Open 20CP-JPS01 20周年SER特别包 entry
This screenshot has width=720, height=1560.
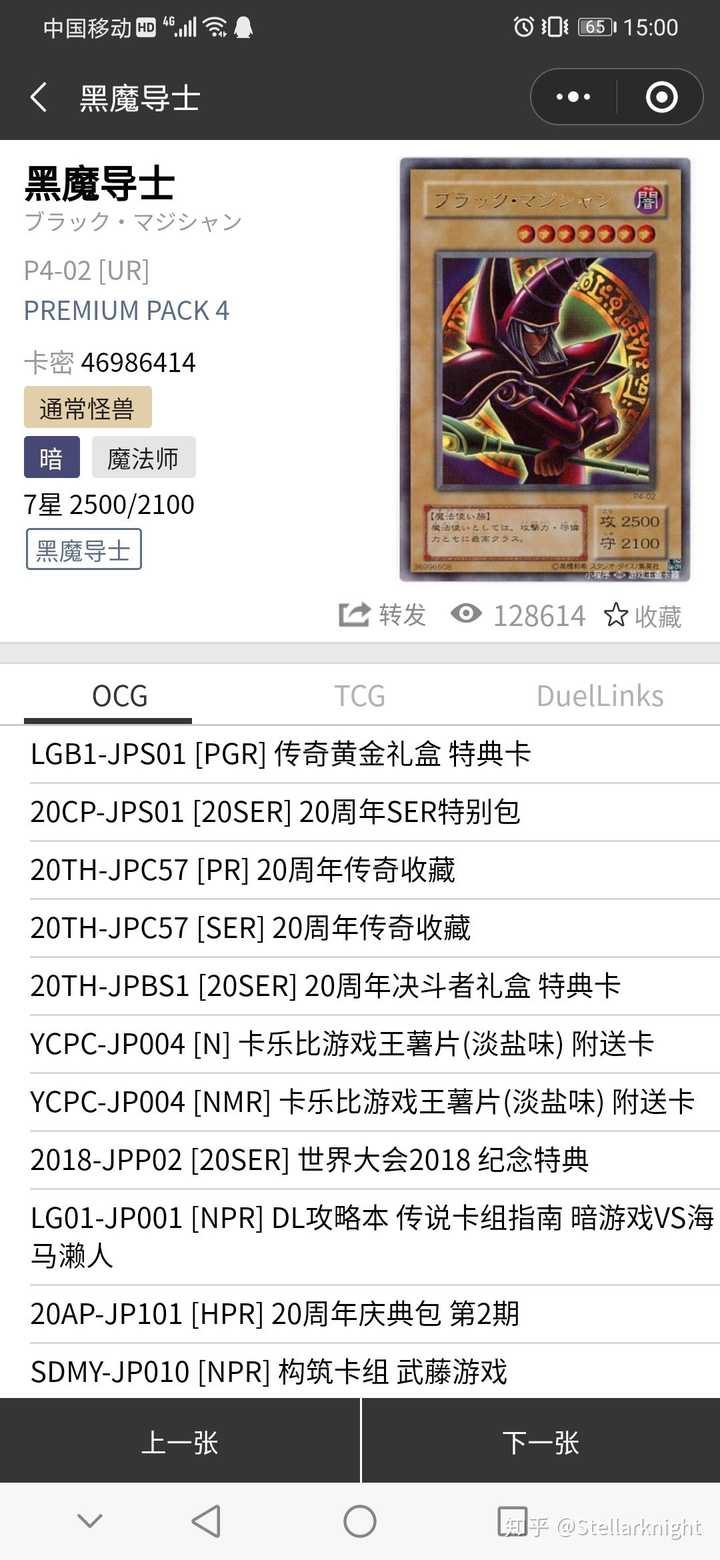pyautogui.click(x=275, y=812)
